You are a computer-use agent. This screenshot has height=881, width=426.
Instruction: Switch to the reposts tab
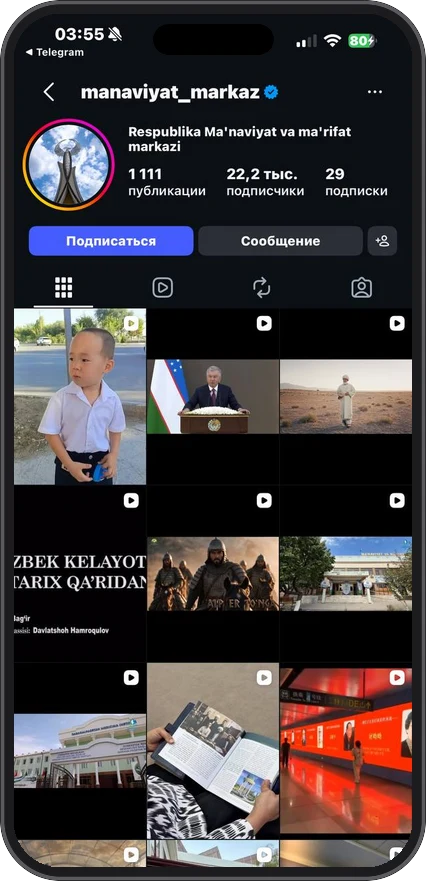261,288
